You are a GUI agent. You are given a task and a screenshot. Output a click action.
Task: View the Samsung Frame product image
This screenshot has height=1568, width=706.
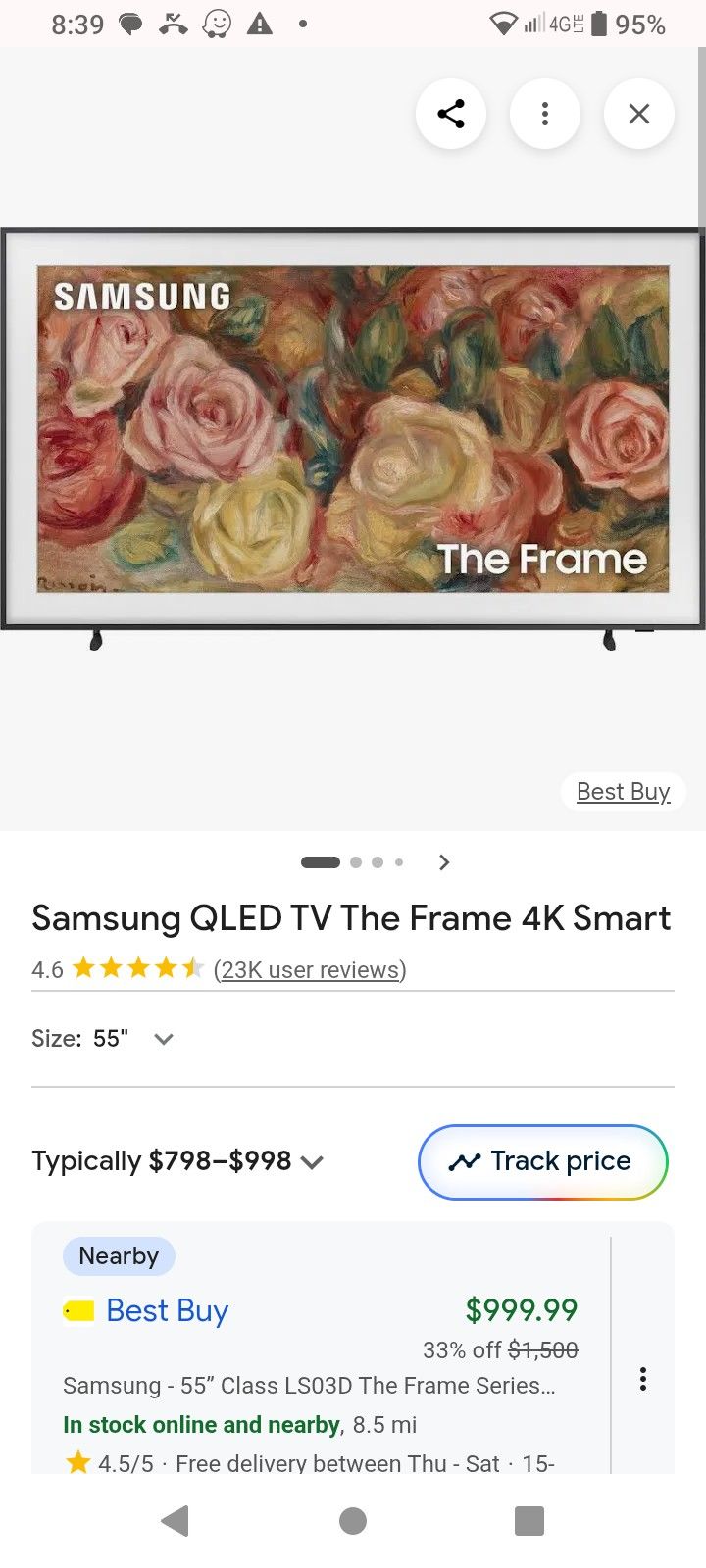(353, 431)
